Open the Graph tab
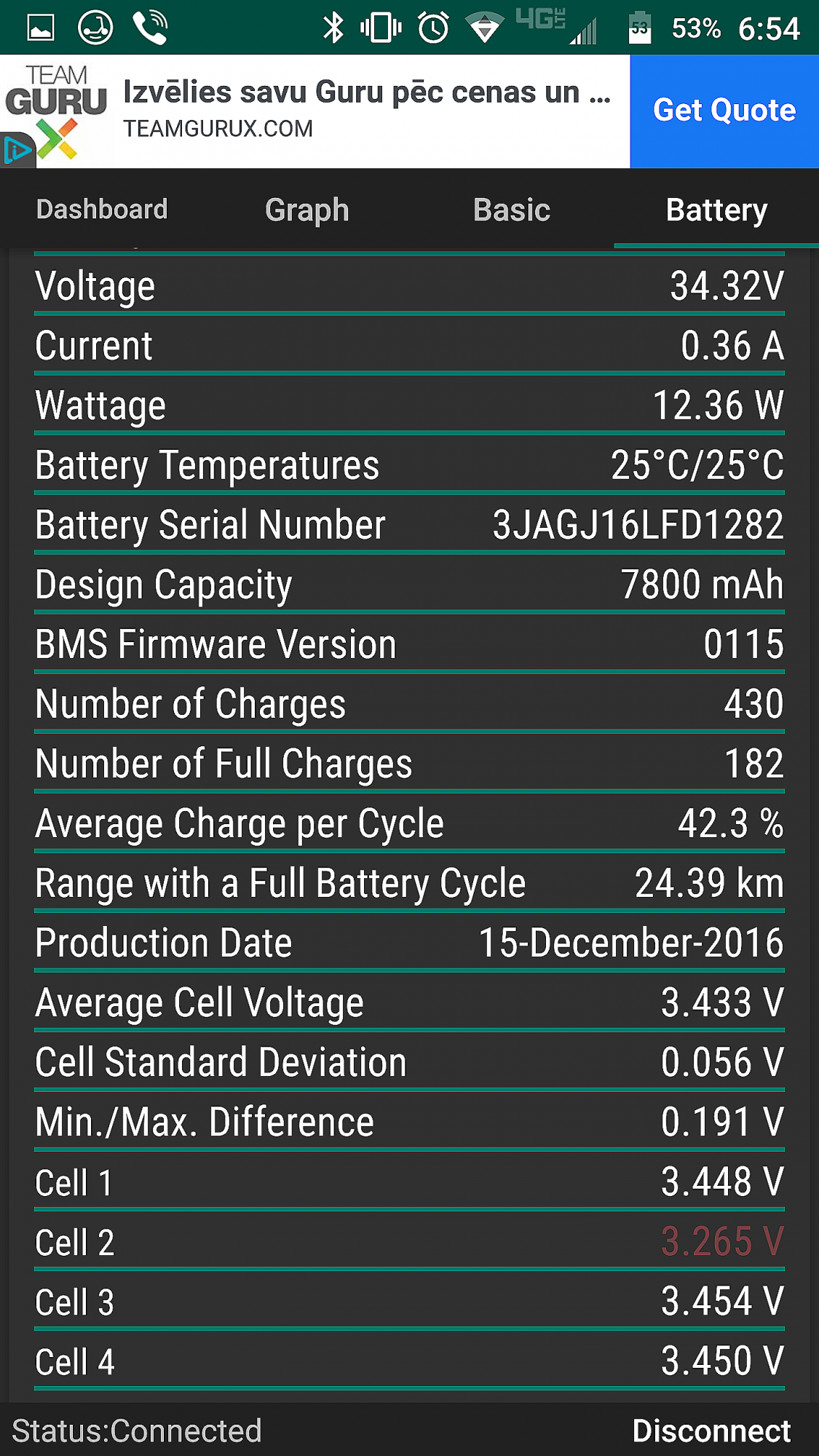 point(306,210)
